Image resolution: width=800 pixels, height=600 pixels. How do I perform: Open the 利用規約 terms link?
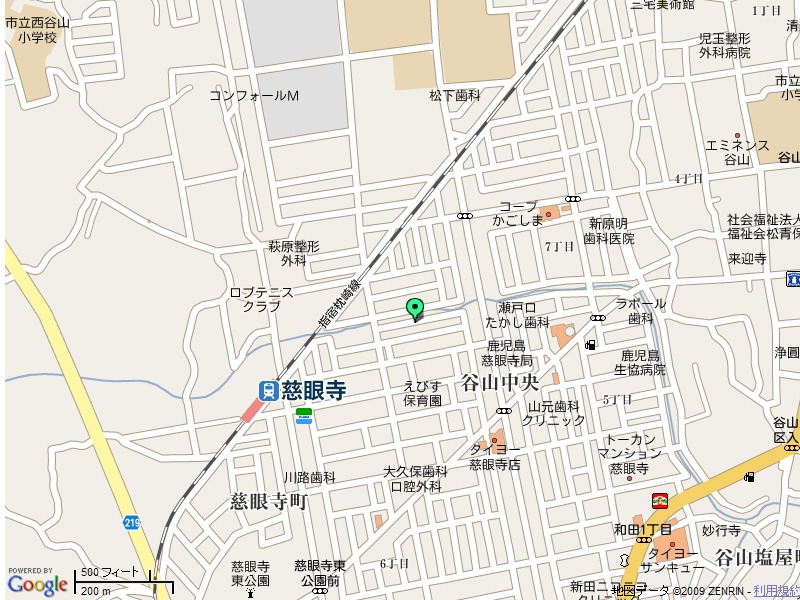click(x=776, y=591)
